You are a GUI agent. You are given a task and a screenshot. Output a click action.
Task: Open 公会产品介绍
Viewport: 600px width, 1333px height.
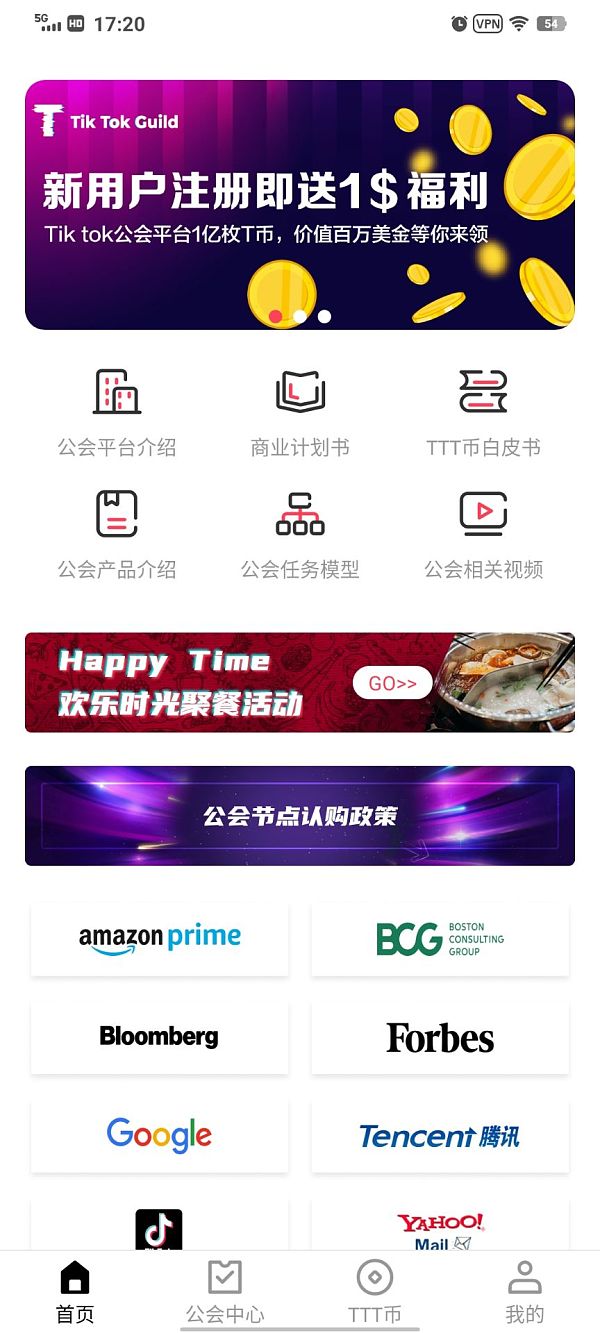(117, 534)
